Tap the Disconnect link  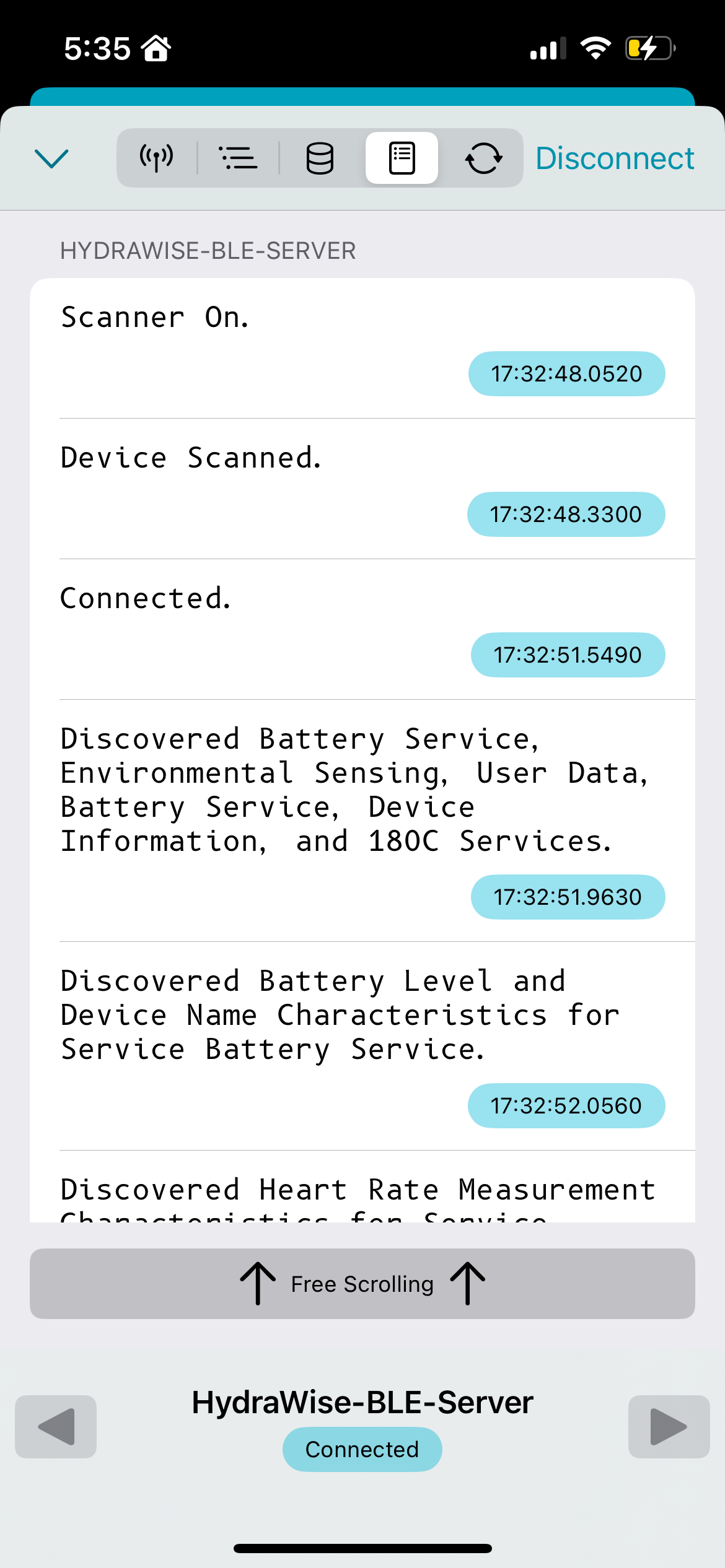[615, 158]
